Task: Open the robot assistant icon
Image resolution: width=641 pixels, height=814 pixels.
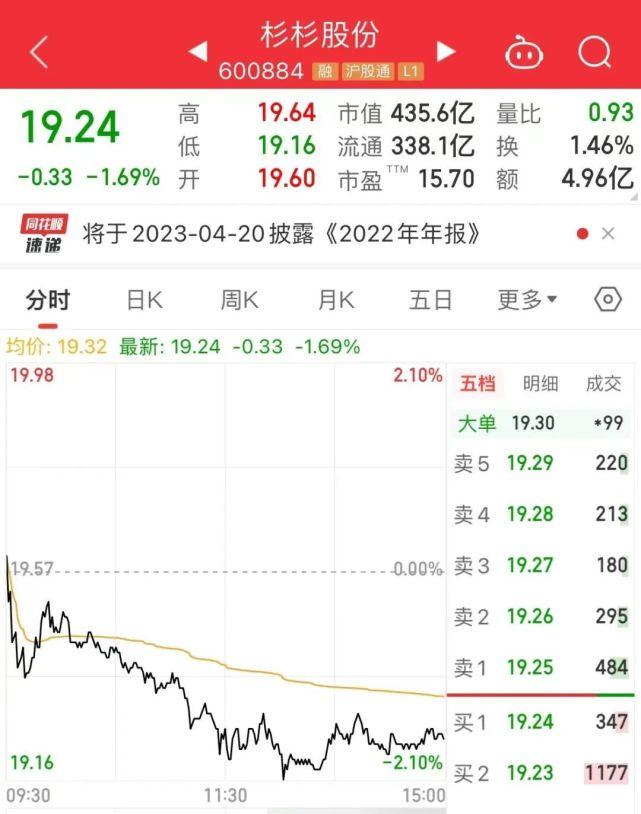Action: pos(524,52)
